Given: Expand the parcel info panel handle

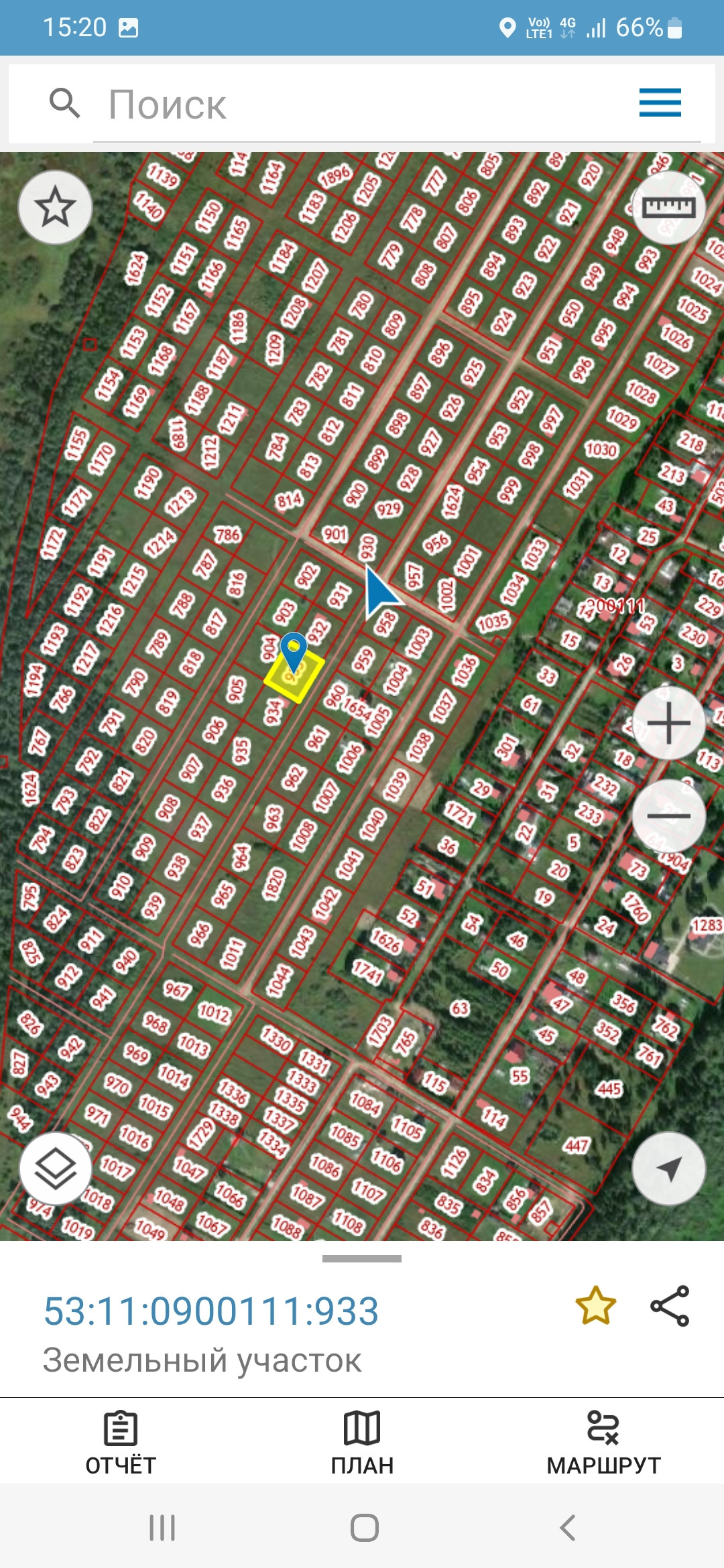Looking at the screenshot, I should pyautogui.click(x=362, y=1258).
